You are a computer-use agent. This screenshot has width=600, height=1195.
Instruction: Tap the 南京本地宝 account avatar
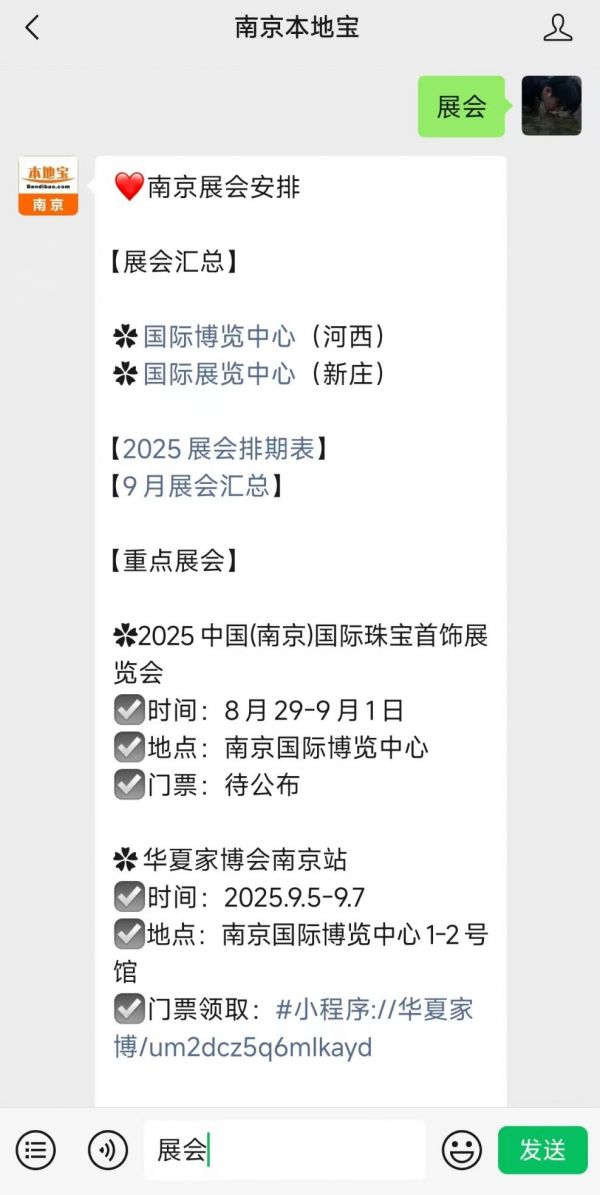pyautogui.click(x=48, y=186)
